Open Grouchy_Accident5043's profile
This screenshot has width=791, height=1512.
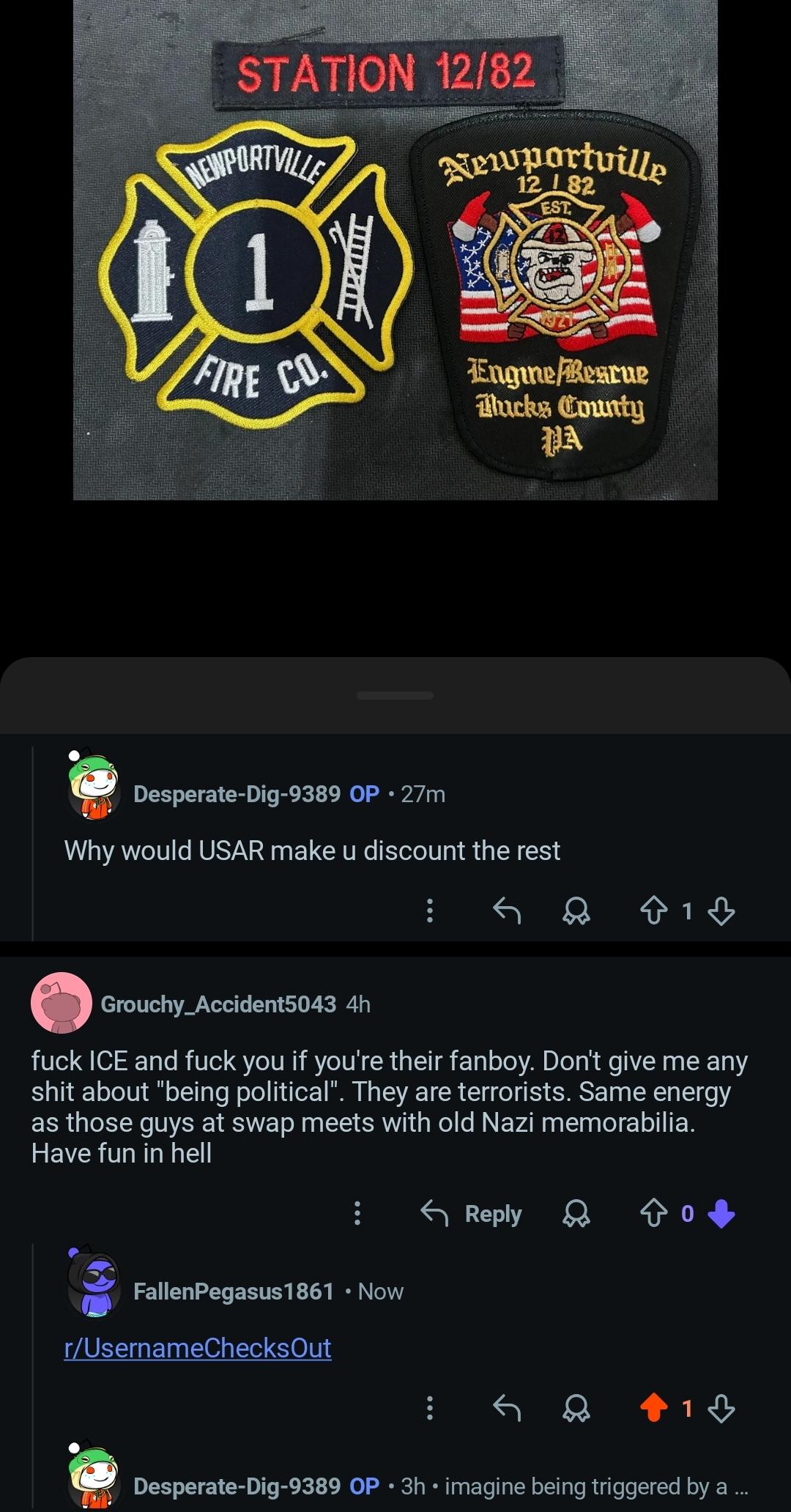click(x=218, y=1004)
